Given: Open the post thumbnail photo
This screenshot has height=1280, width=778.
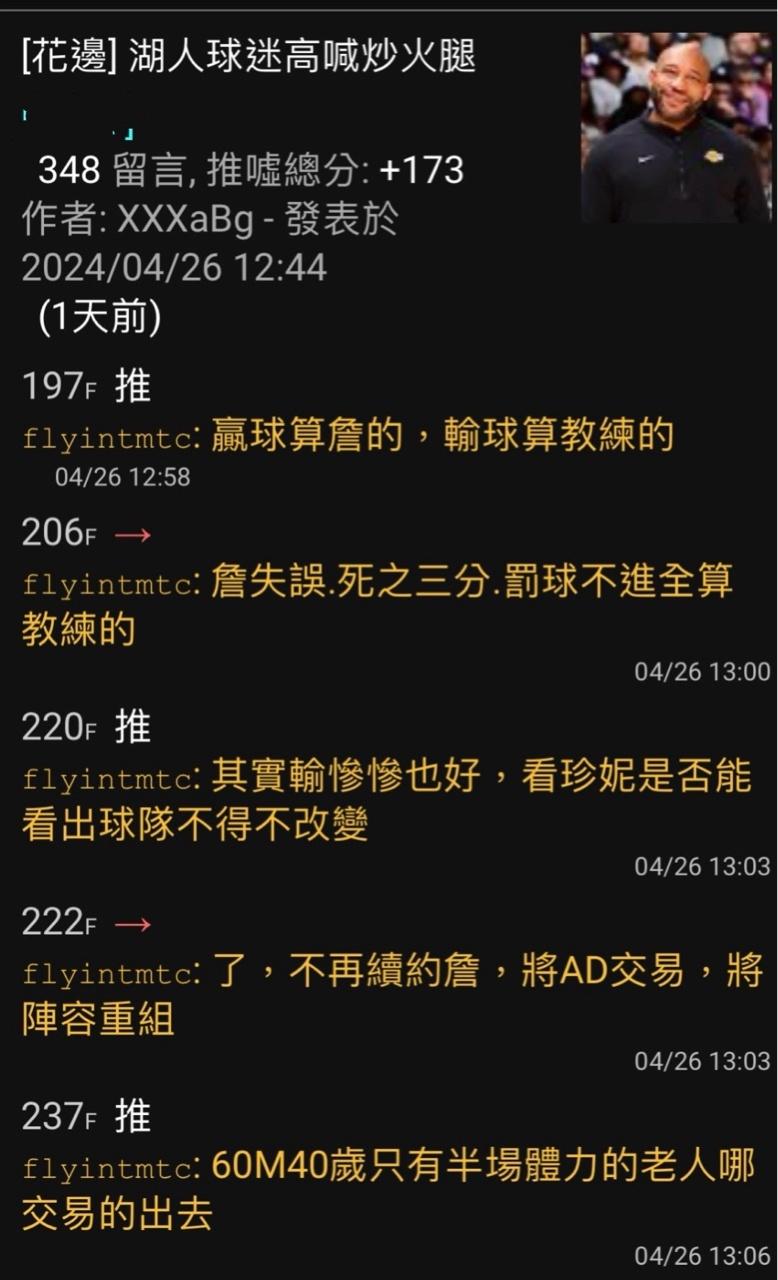Looking at the screenshot, I should point(676,127).
